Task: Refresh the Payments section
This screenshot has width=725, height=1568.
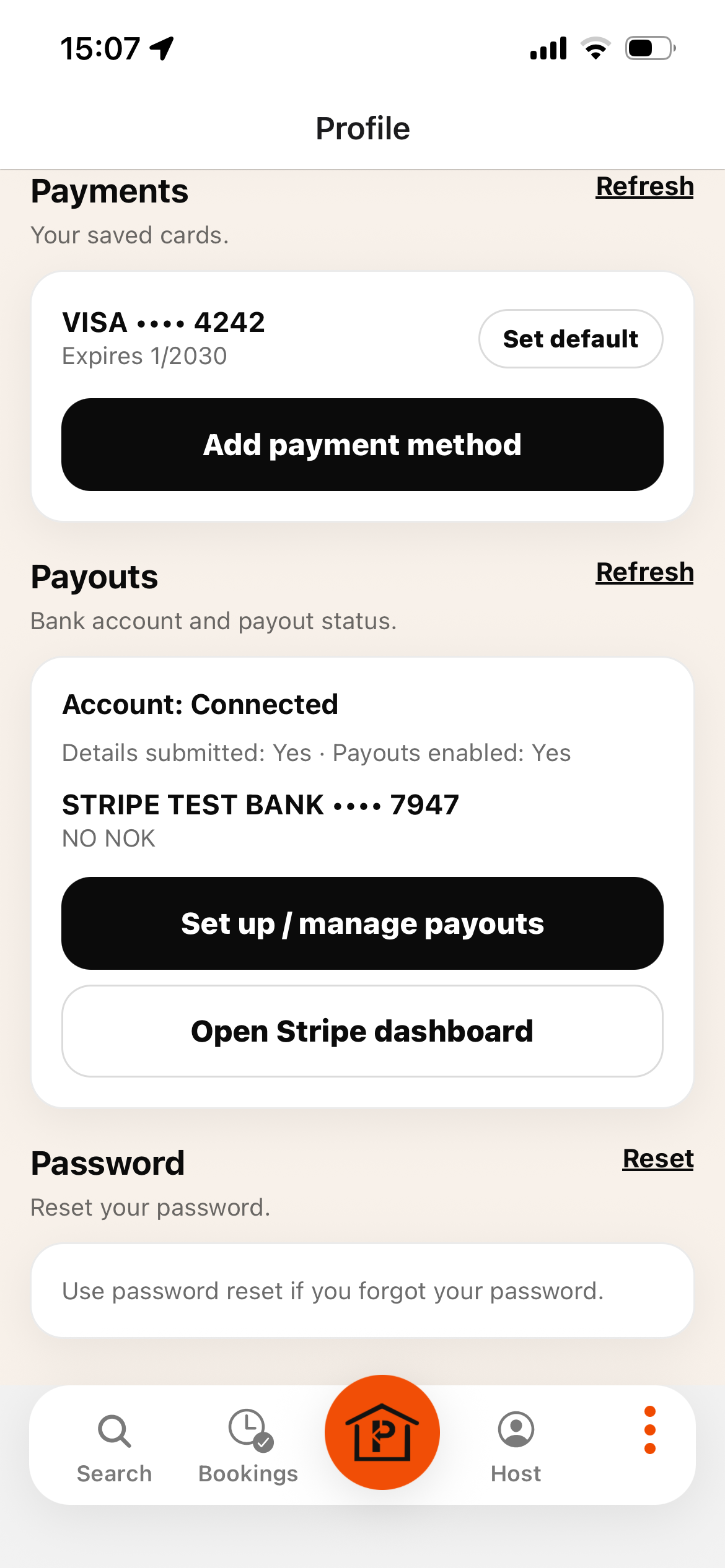Action: (x=644, y=186)
